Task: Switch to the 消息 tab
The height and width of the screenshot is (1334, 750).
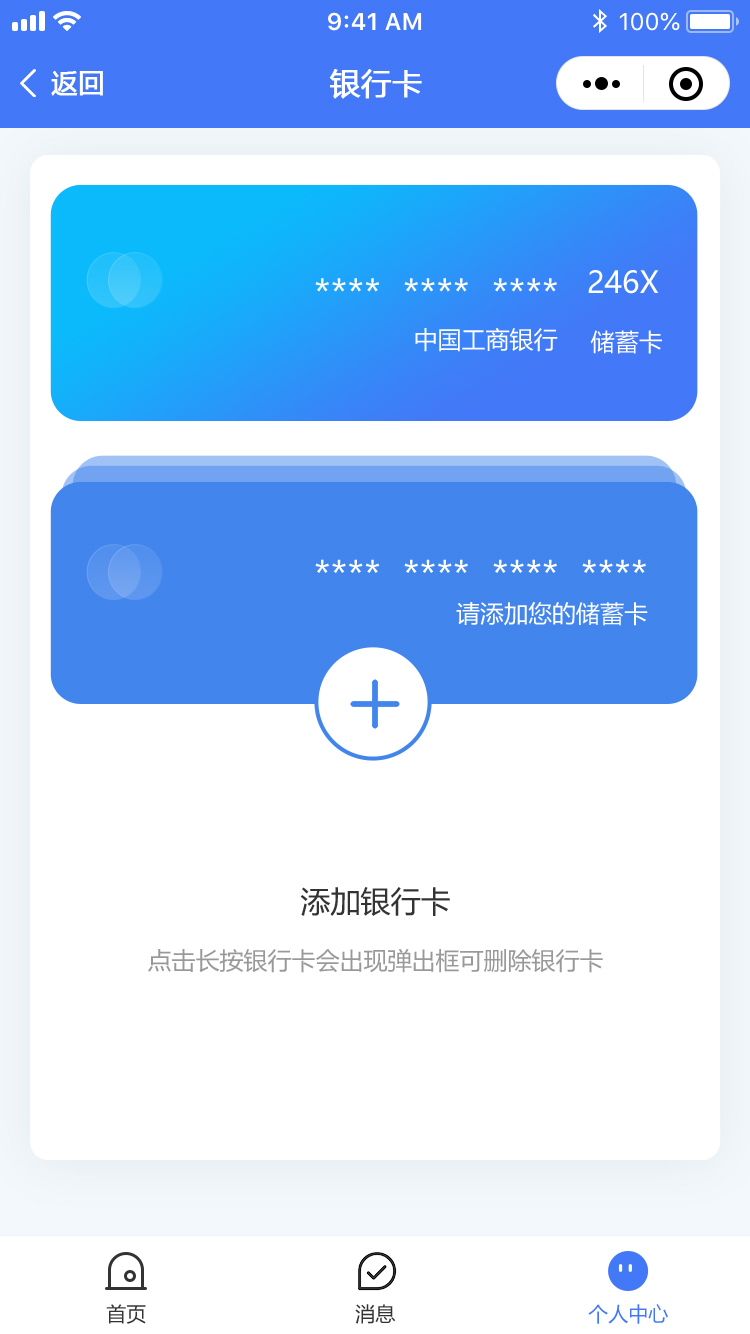Action: 375,1288
